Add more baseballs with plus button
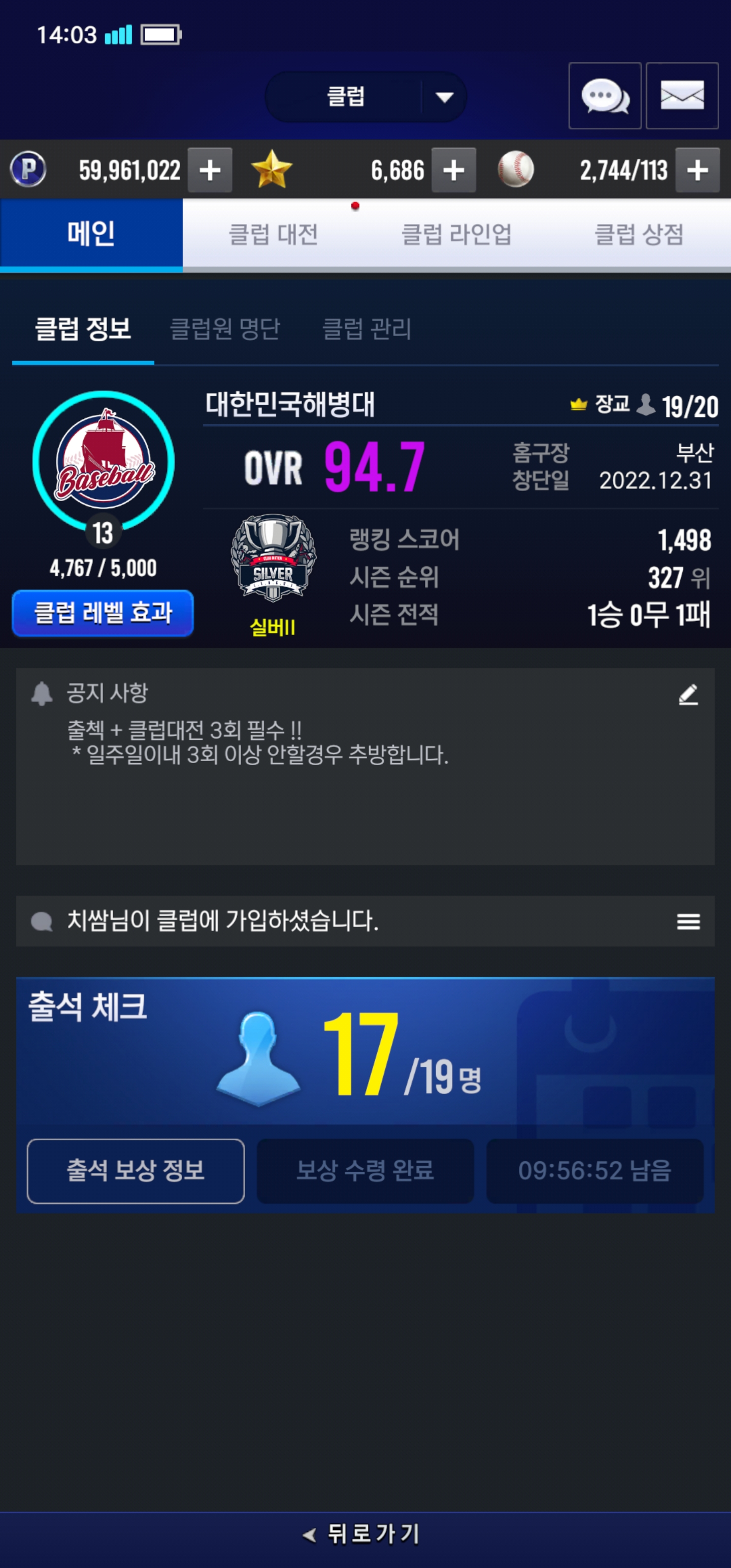Screen dimensions: 731x1568 697,171
